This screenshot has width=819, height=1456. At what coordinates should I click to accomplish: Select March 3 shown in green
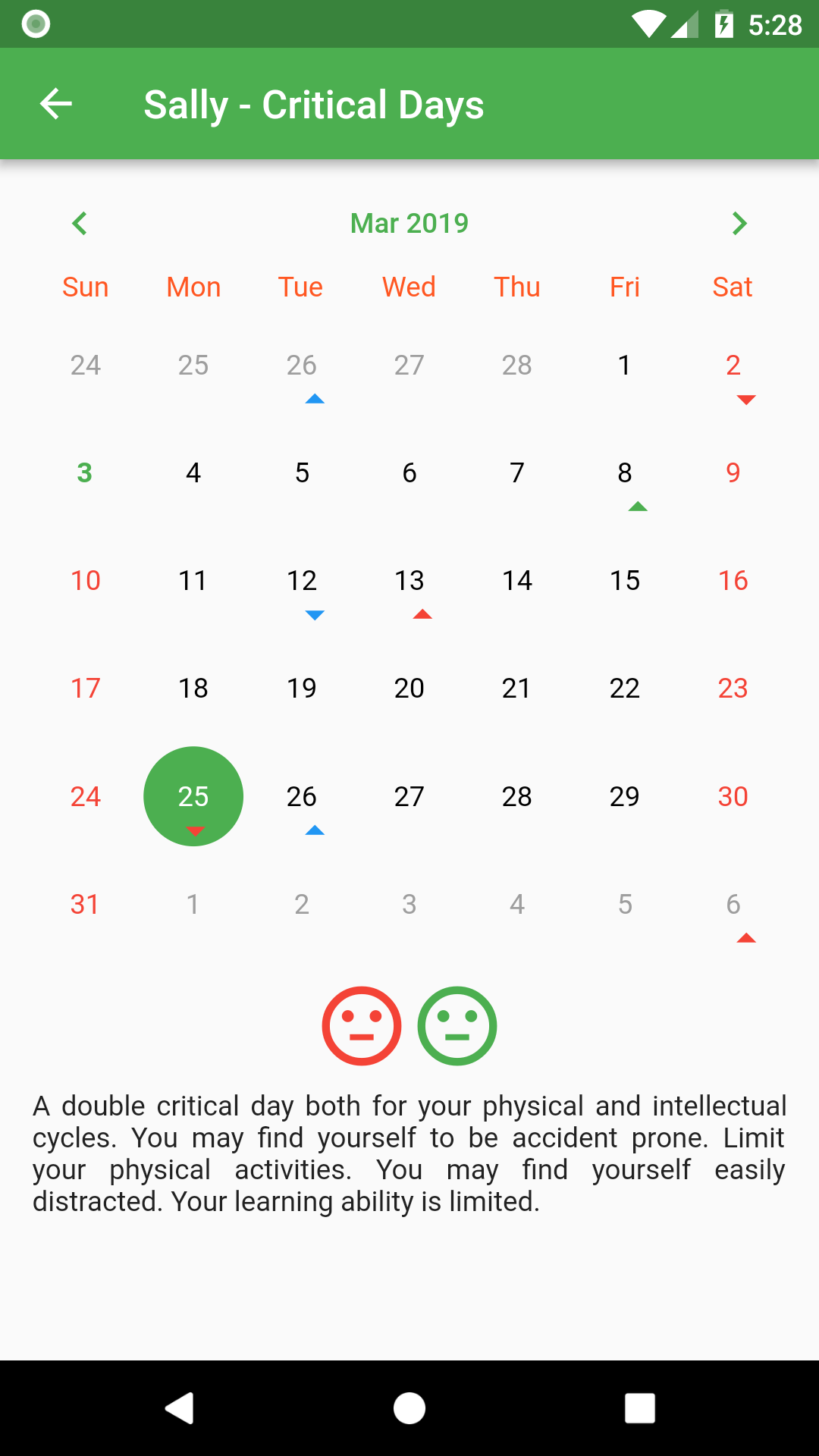85,473
